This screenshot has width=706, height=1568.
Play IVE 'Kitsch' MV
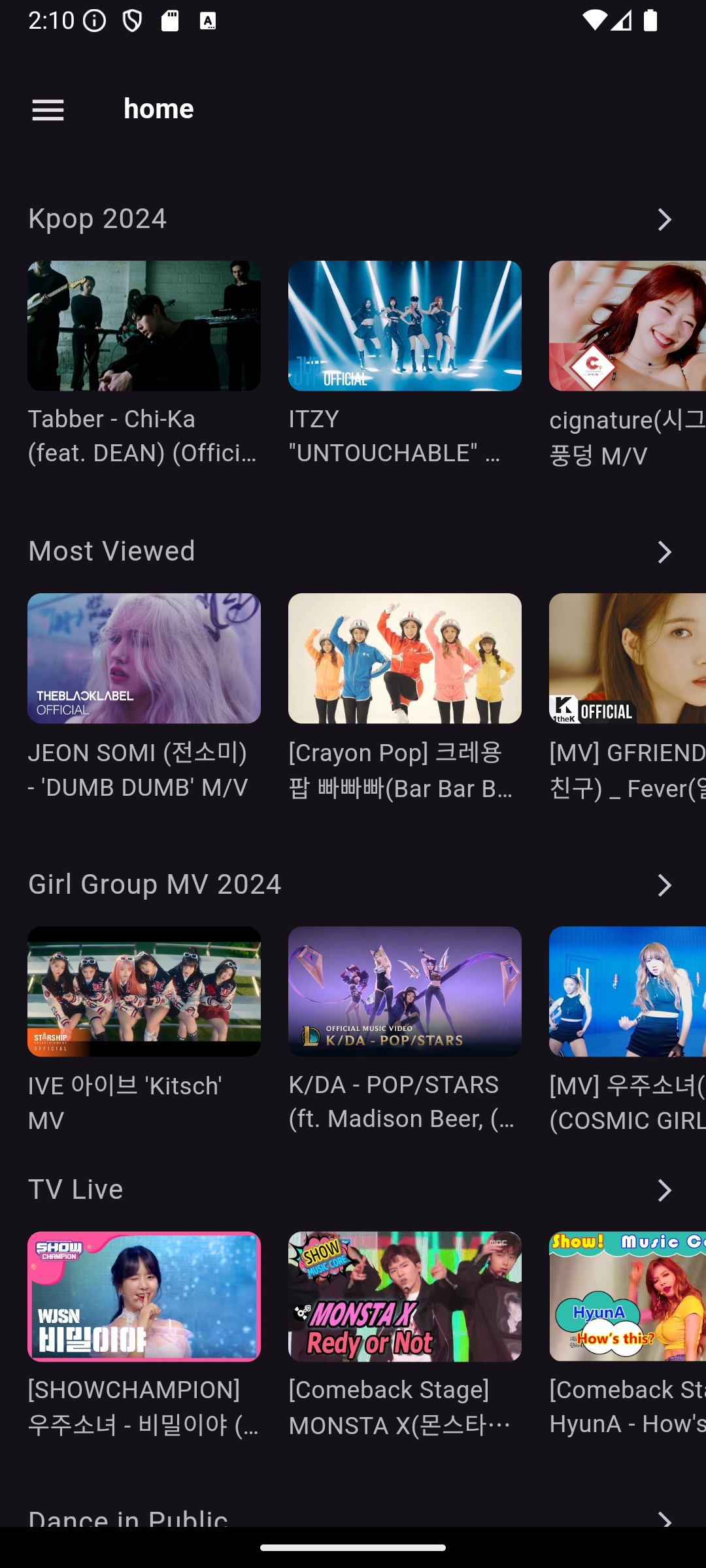click(x=144, y=992)
